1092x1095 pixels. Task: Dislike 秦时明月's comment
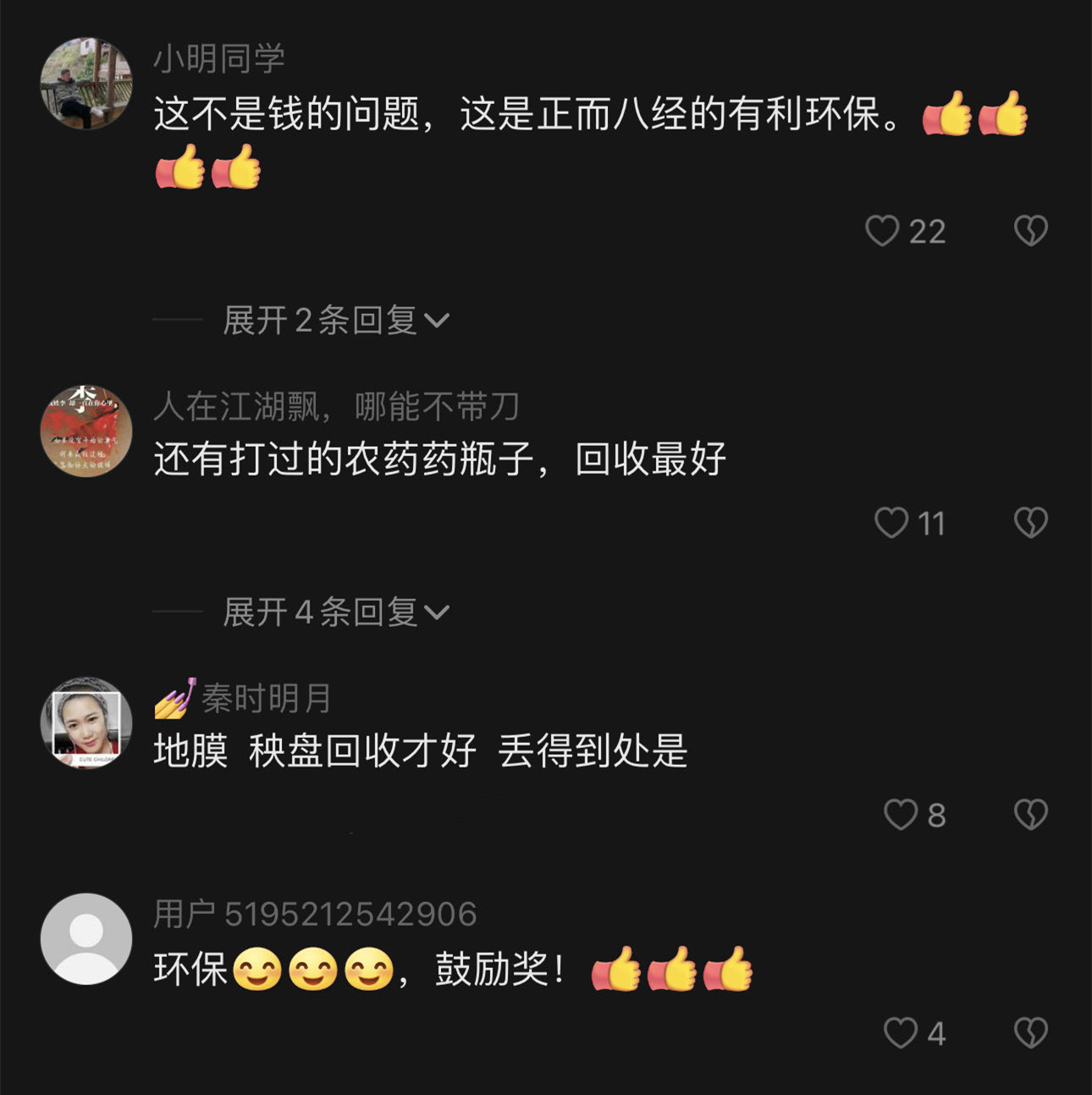click(x=1030, y=815)
